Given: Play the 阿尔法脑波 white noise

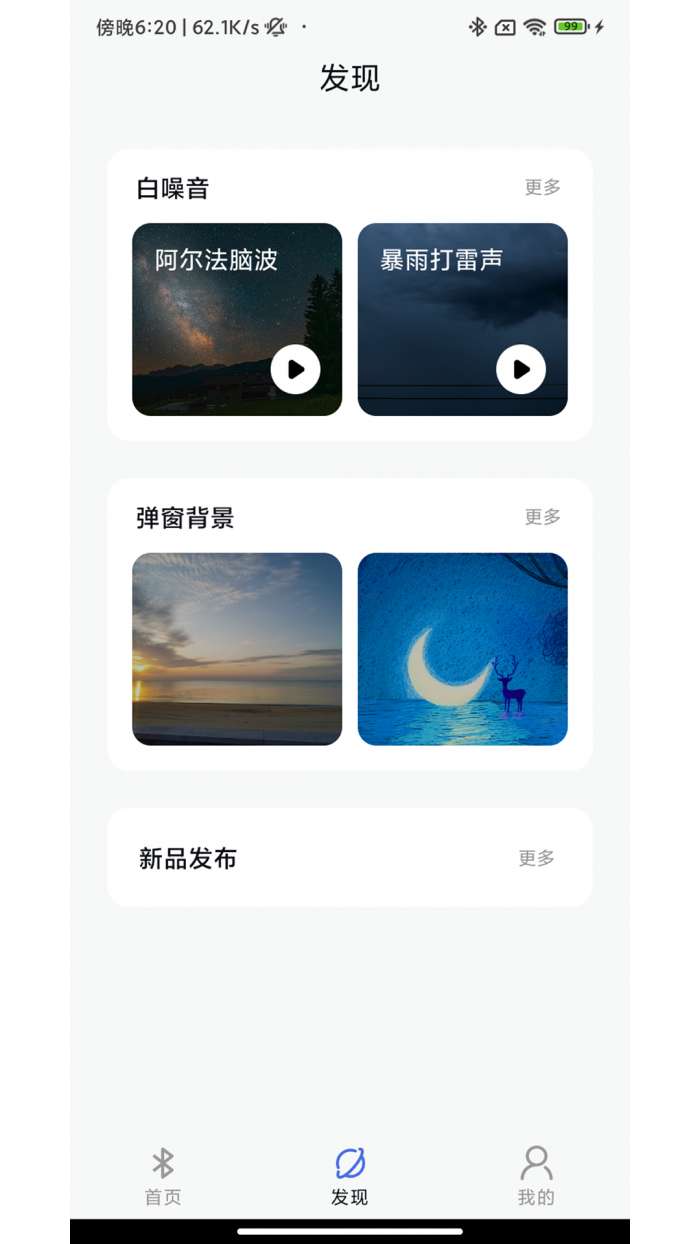Looking at the screenshot, I should pos(295,370).
